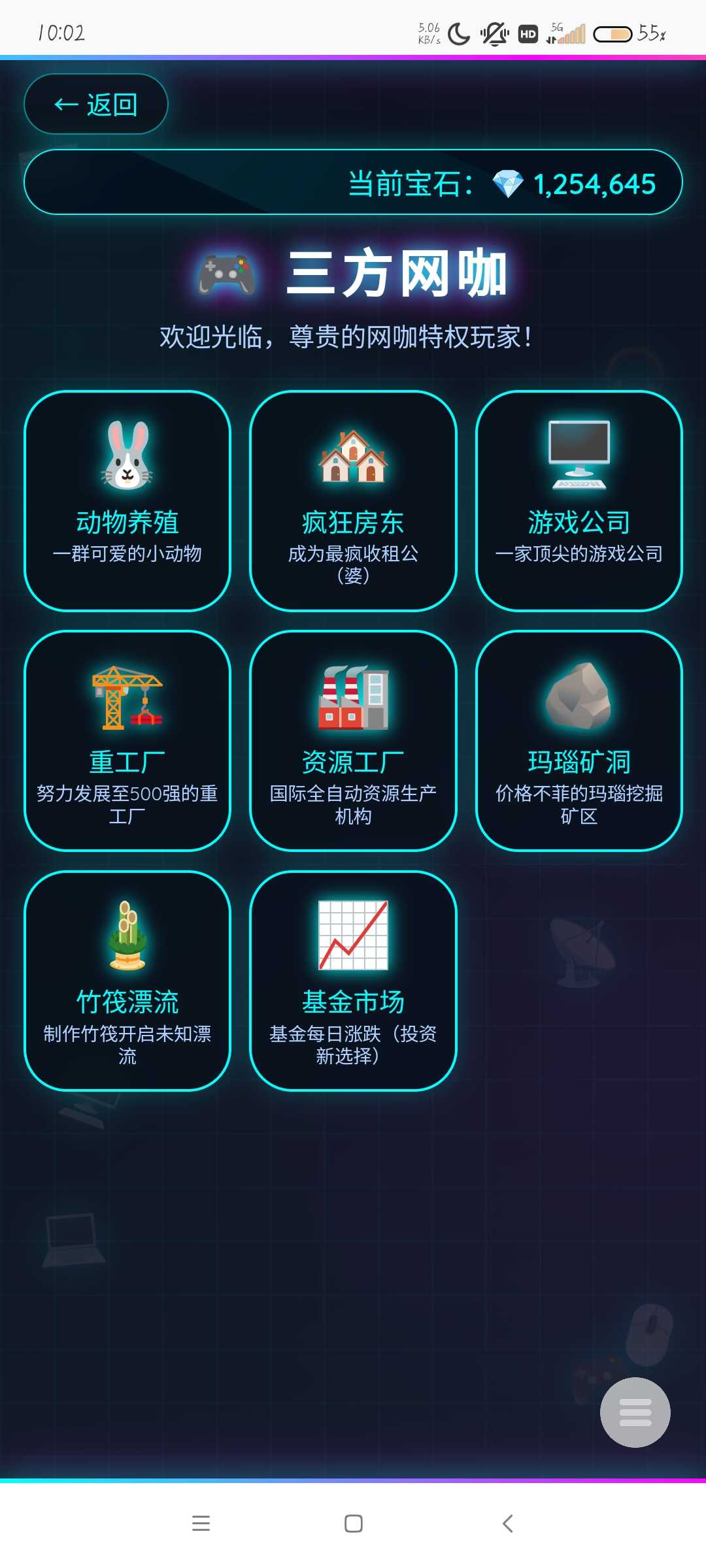Open the 玛瑙矿洞 mining card

[579, 741]
